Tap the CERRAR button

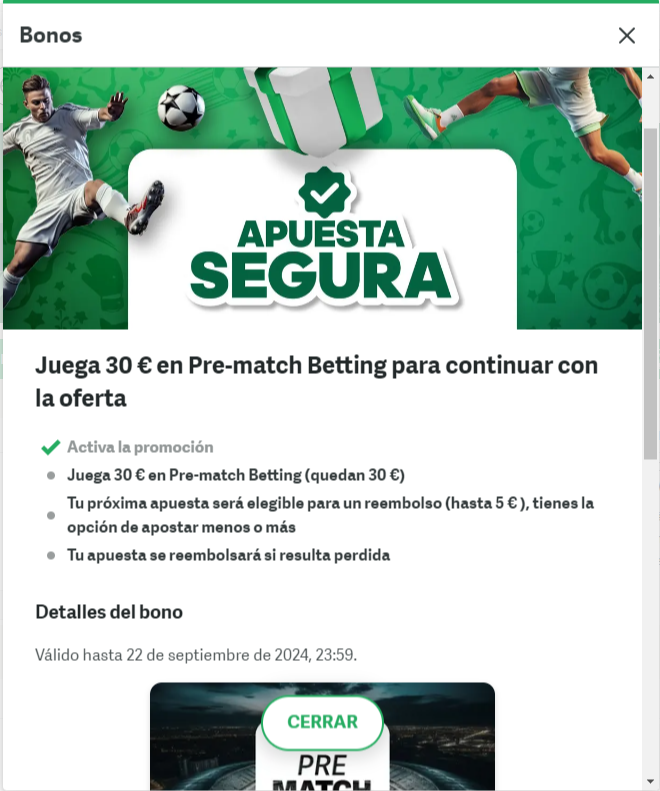322,722
